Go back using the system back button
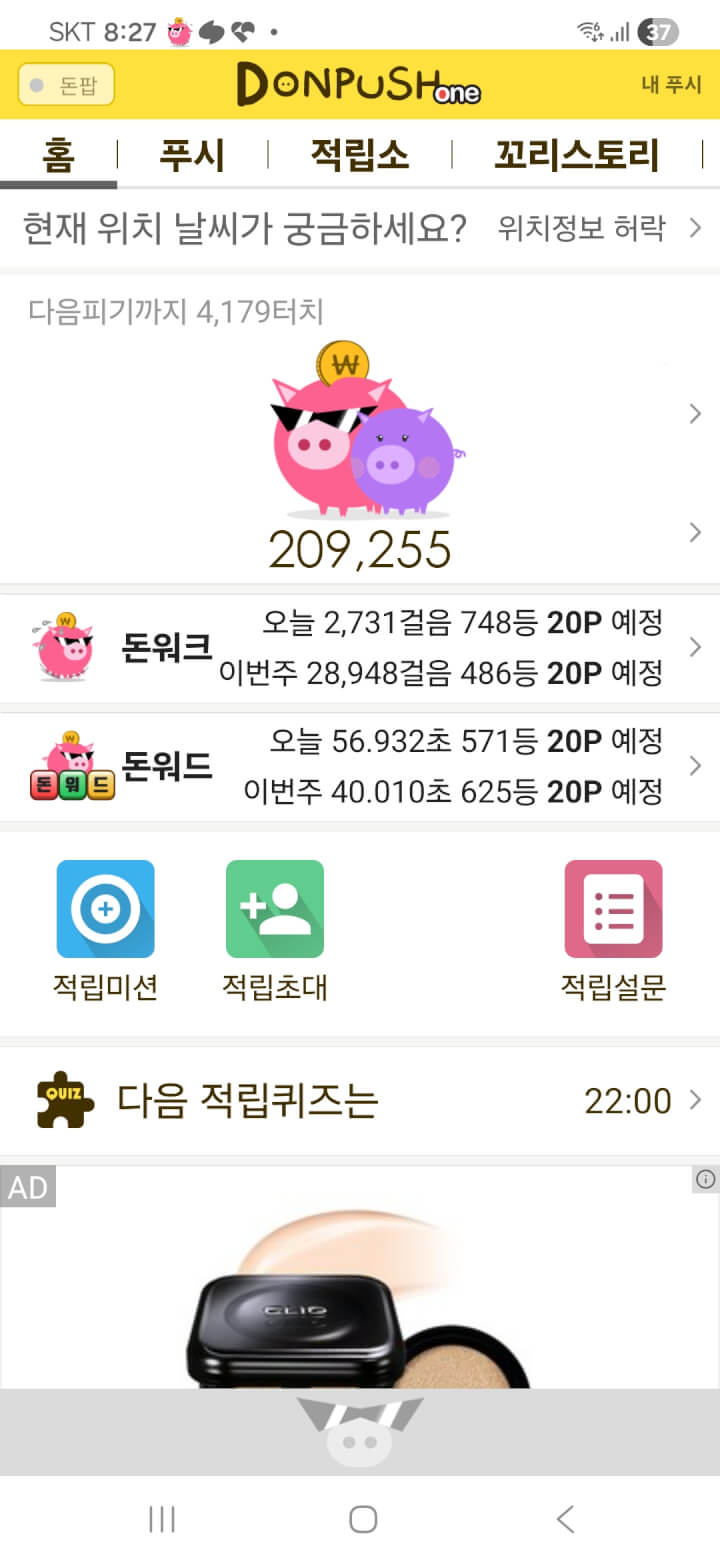This screenshot has width=720, height=1560. (x=565, y=1520)
